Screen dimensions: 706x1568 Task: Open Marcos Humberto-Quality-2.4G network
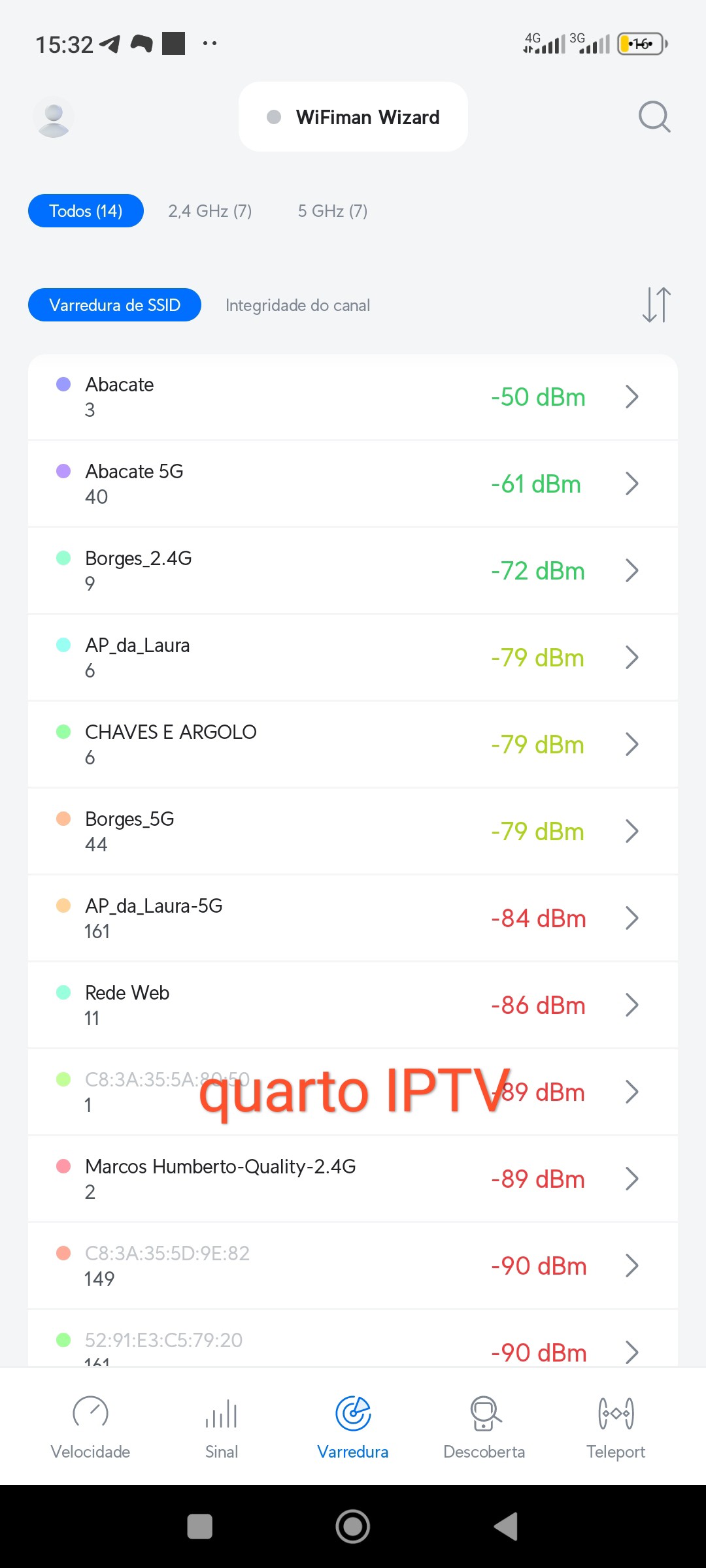tap(353, 1179)
